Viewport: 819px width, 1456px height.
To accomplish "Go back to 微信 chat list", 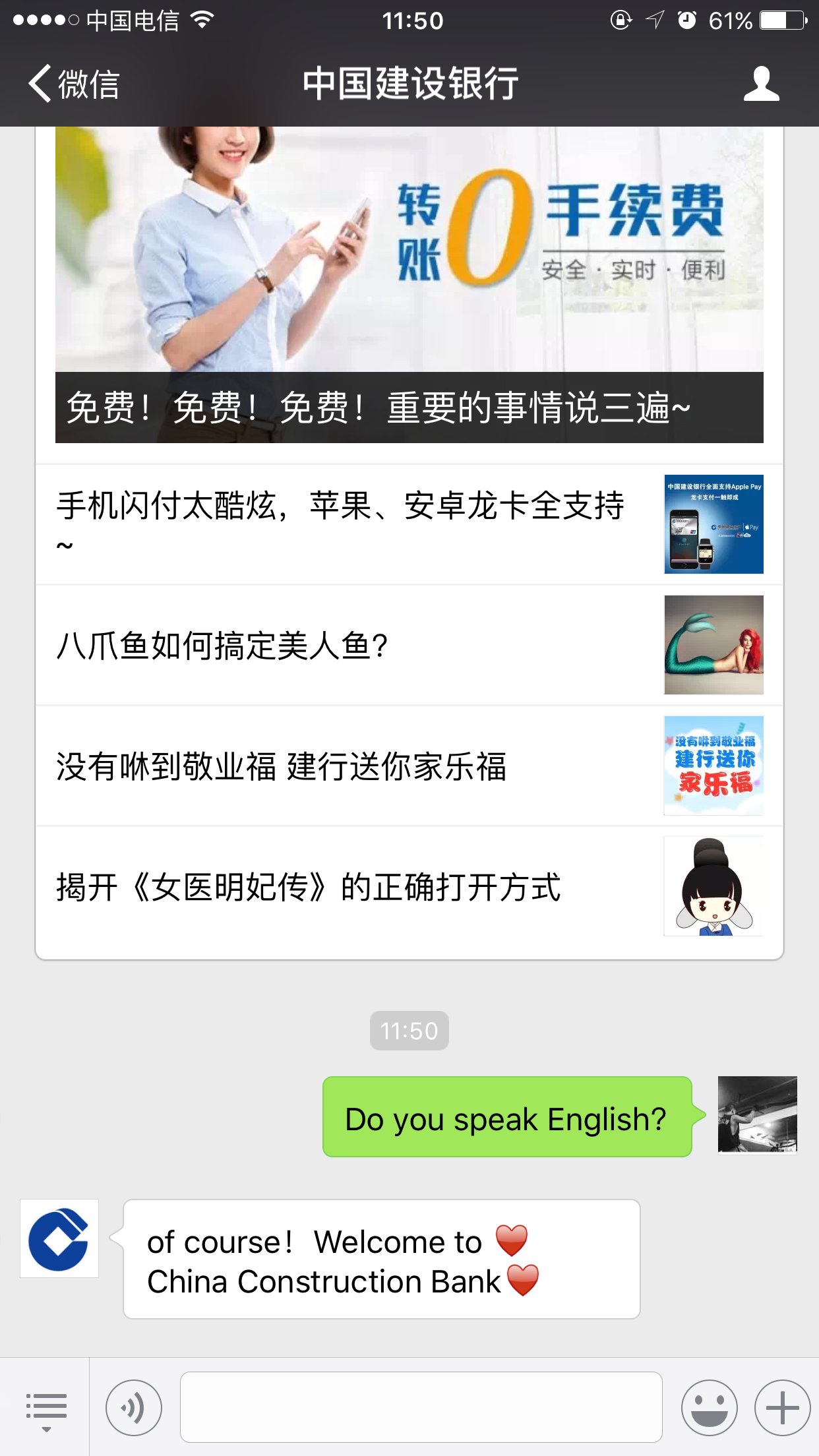I will point(73,84).
